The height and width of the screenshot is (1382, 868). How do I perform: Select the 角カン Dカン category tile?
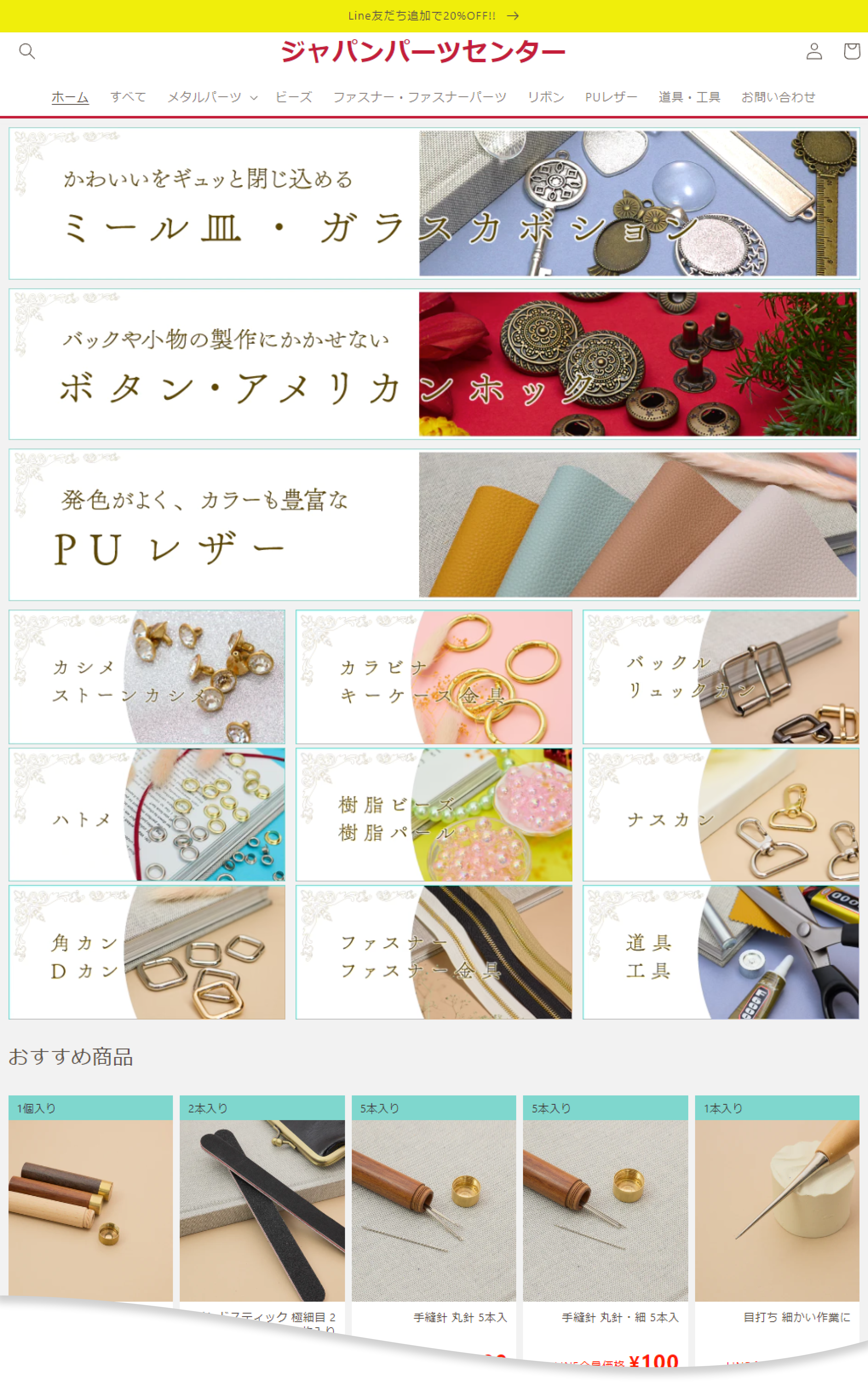pos(147,952)
